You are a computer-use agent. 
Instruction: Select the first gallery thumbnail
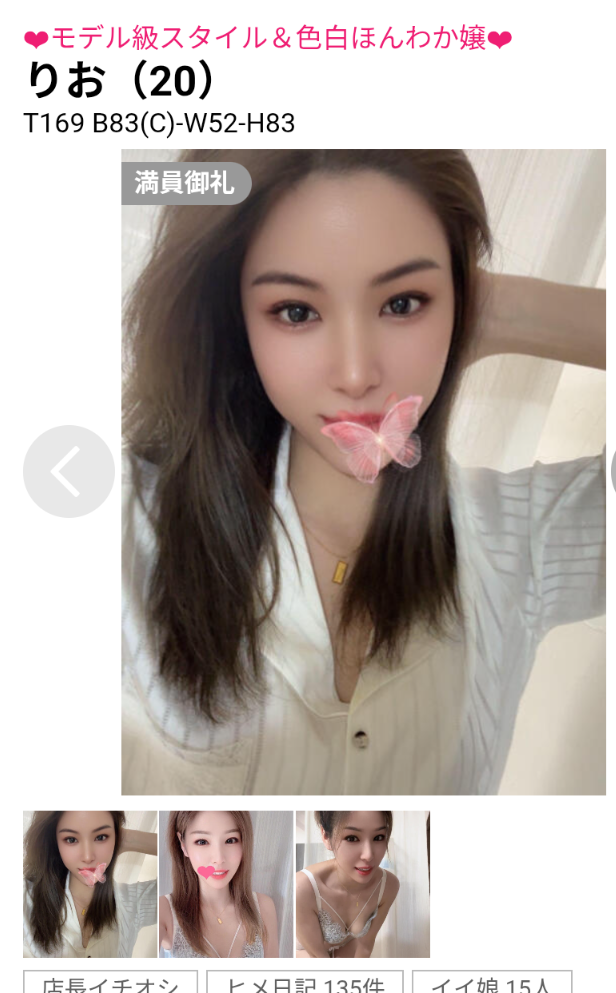tap(90, 884)
